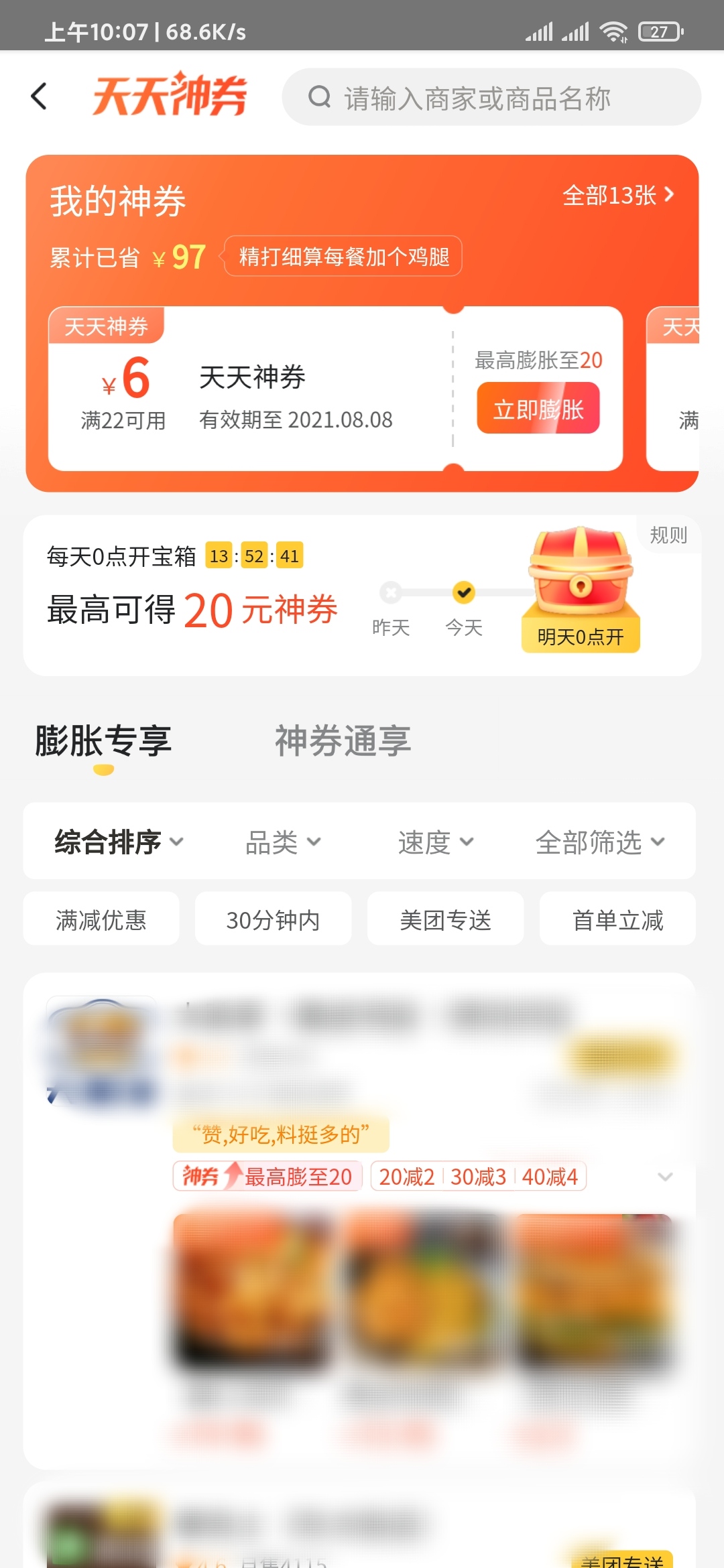Click the 神券 arrow badge on the store card
The image size is (724, 1568).
208,1176
